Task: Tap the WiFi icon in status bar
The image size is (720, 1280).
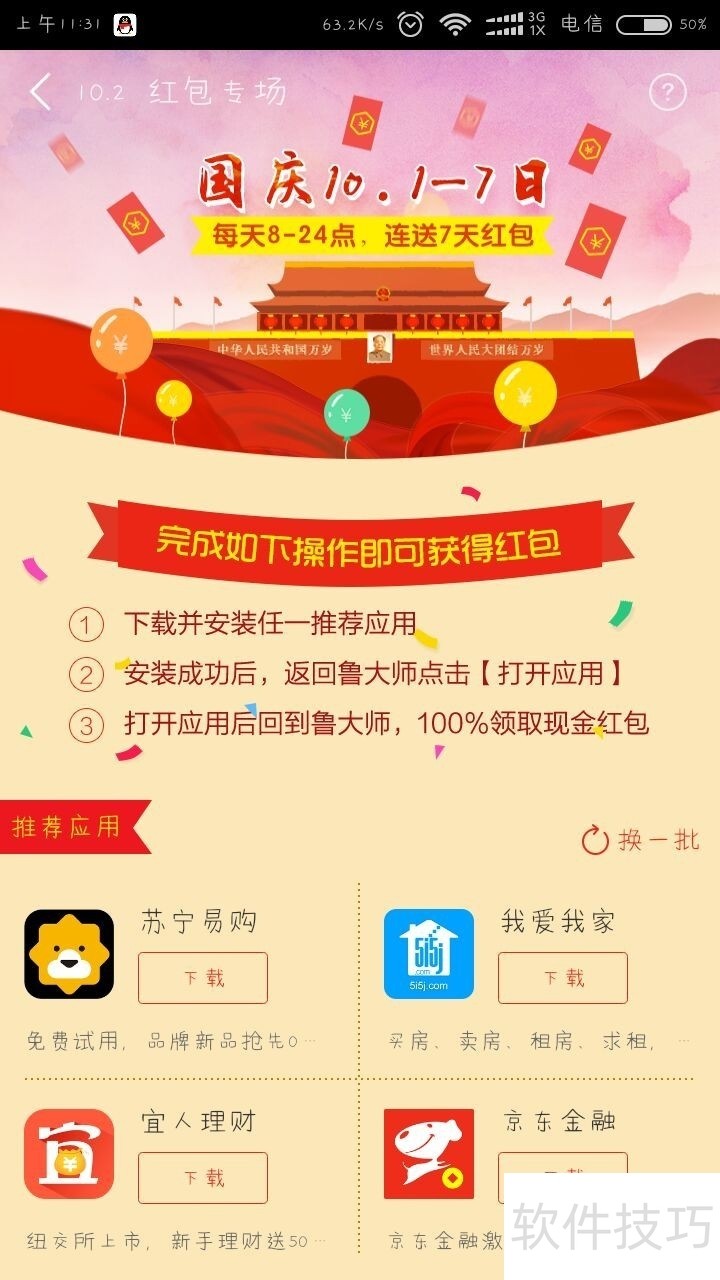Action: pos(456,22)
